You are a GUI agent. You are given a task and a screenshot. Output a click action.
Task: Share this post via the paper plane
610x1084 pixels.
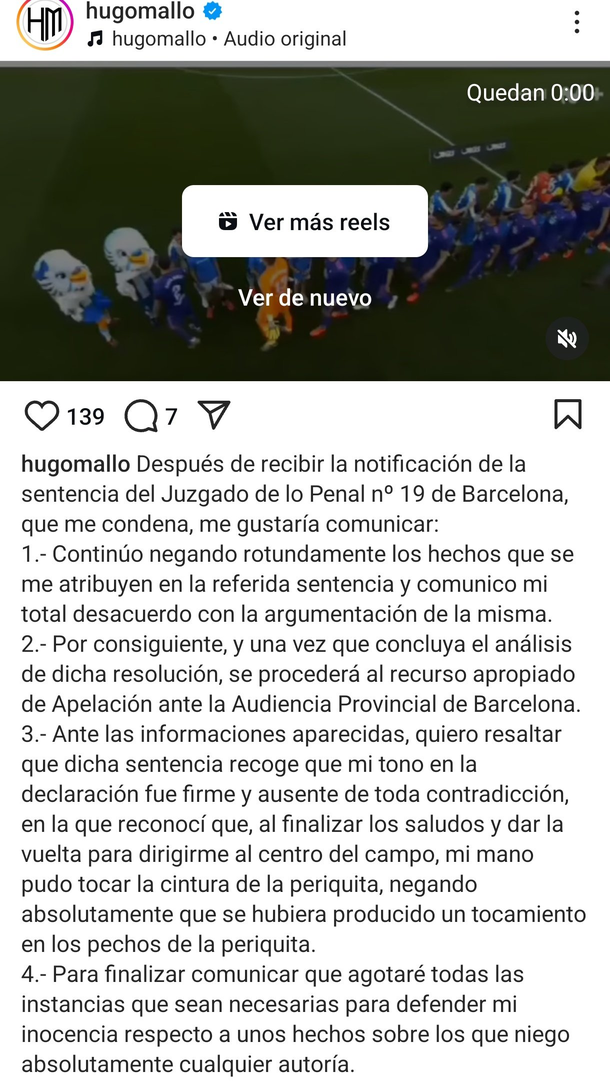coord(214,415)
